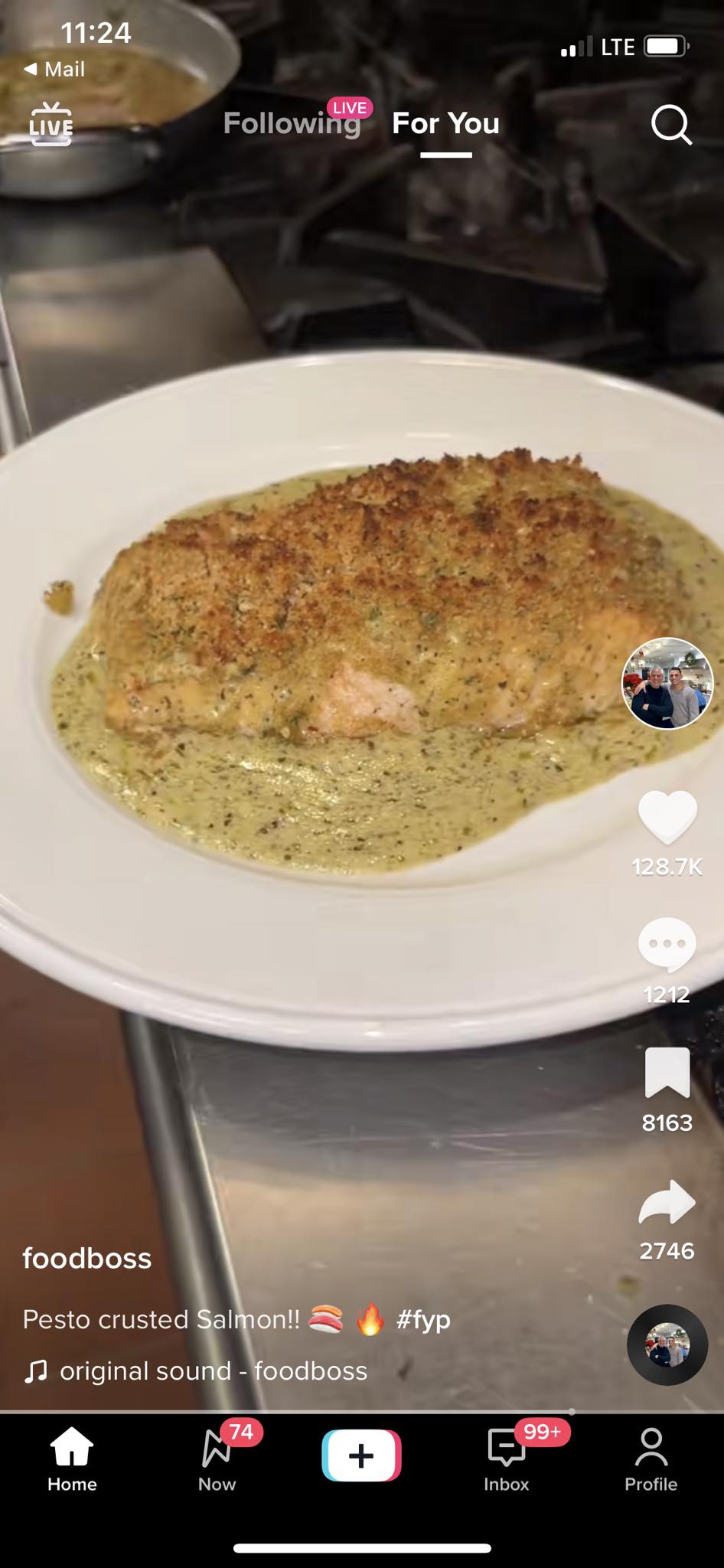
Task: Open the spinning sound disc
Action: [667, 1344]
